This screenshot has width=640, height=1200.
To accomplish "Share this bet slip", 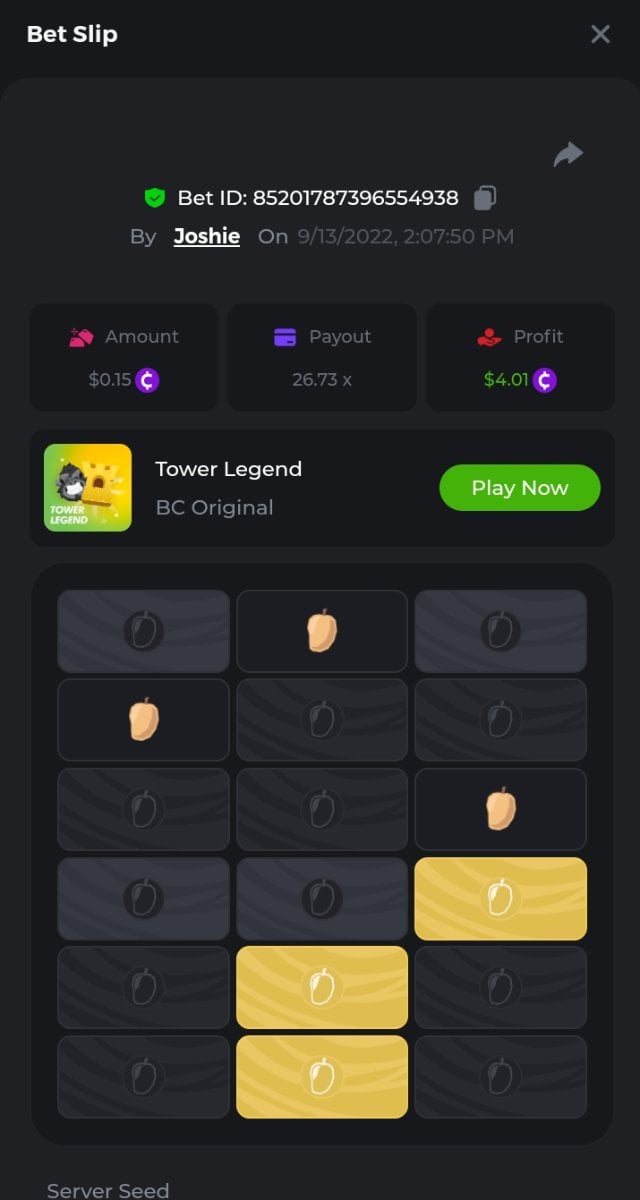I will click(568, 154).
